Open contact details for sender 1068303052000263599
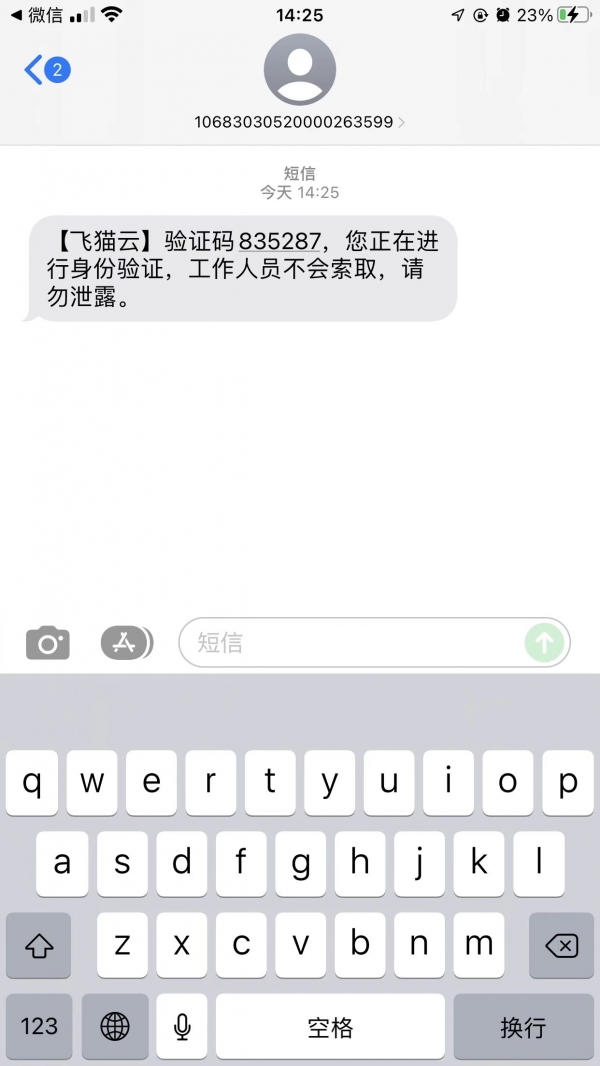This screenshot has width=600, height=1066. click(300, 122)
